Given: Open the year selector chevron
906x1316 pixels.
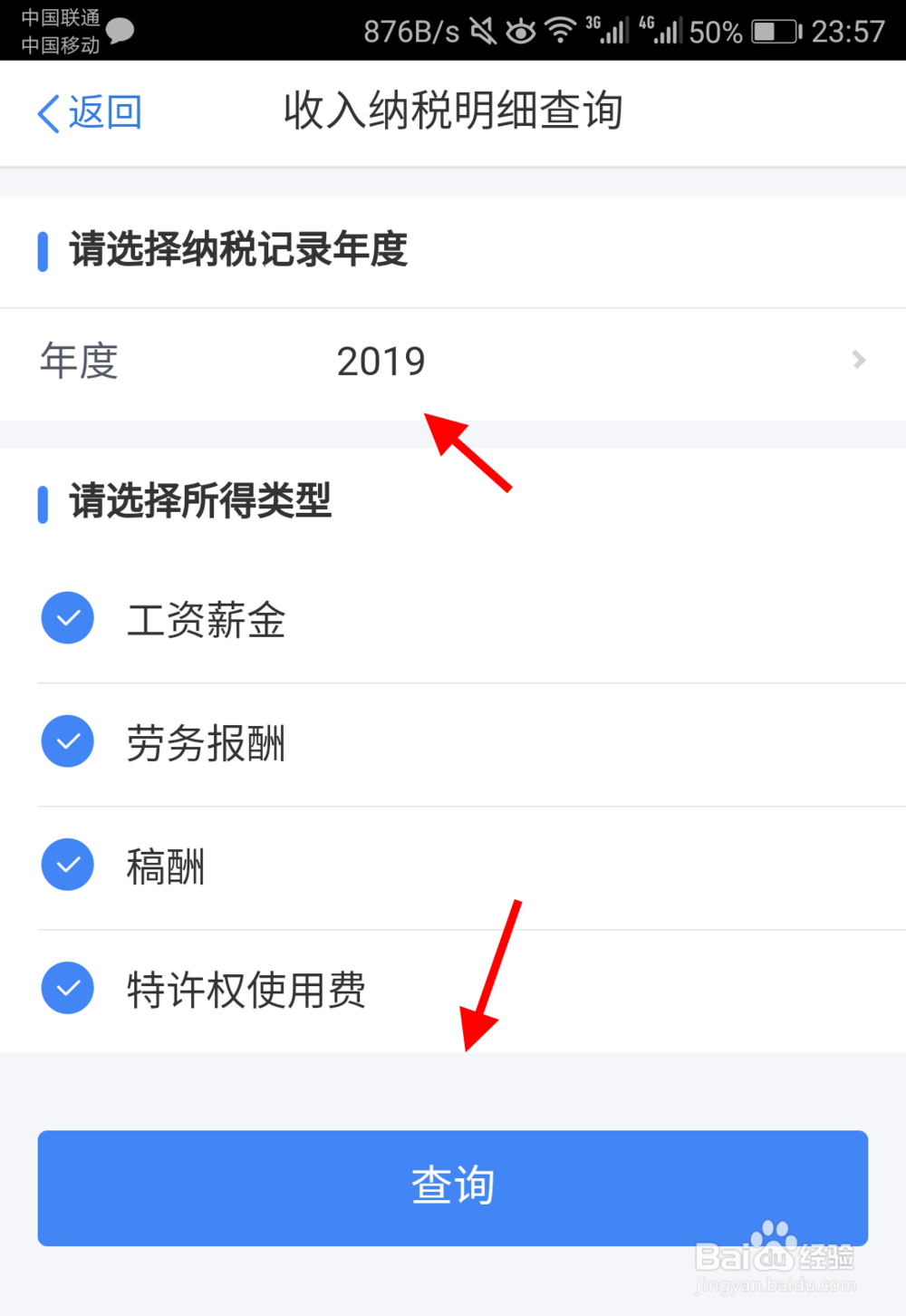Looking at the screenshot, I should point(857,361).
